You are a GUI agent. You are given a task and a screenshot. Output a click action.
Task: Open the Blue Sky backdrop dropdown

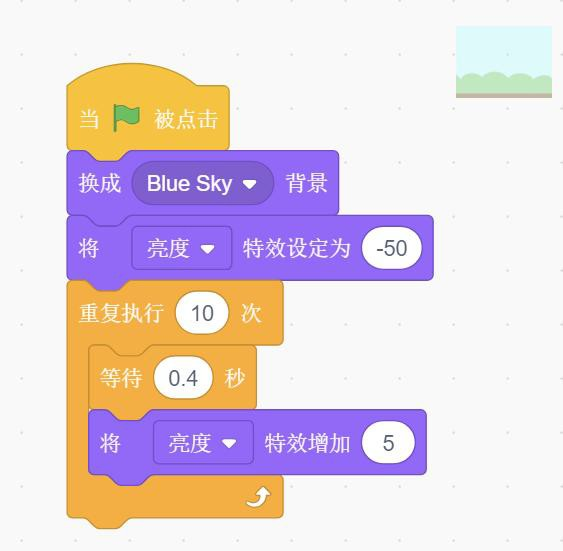pos(203,183)
